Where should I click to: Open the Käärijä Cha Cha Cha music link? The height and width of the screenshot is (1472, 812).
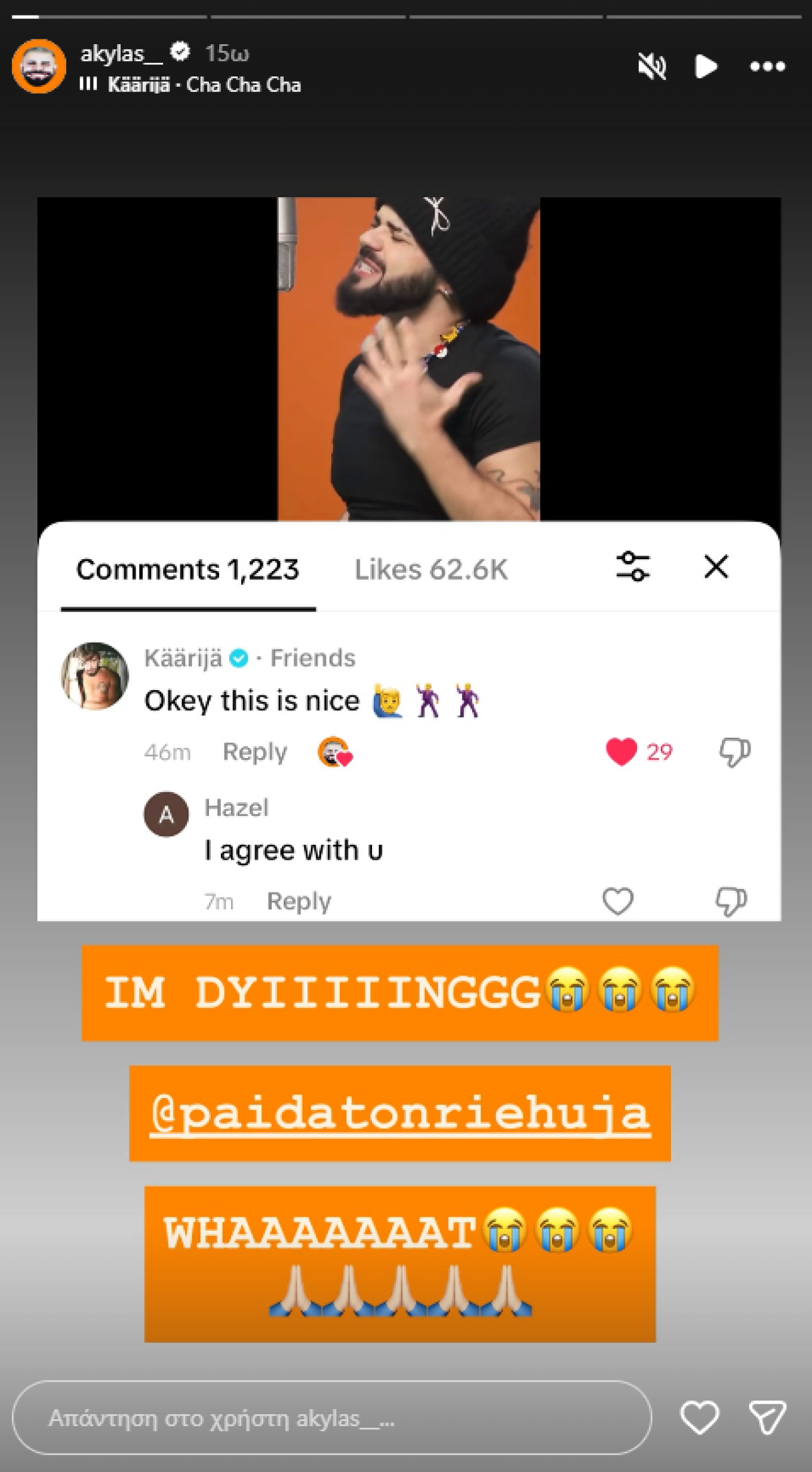pyautogui.click(x=203, y=85)
